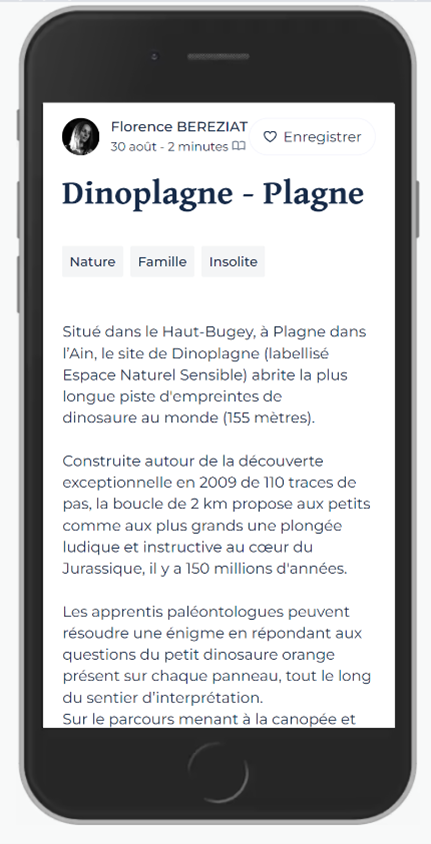Open author name Florence BEREZIAT
Image resolution: width=431 pixels, height=844 pixels.
[179, 127]
